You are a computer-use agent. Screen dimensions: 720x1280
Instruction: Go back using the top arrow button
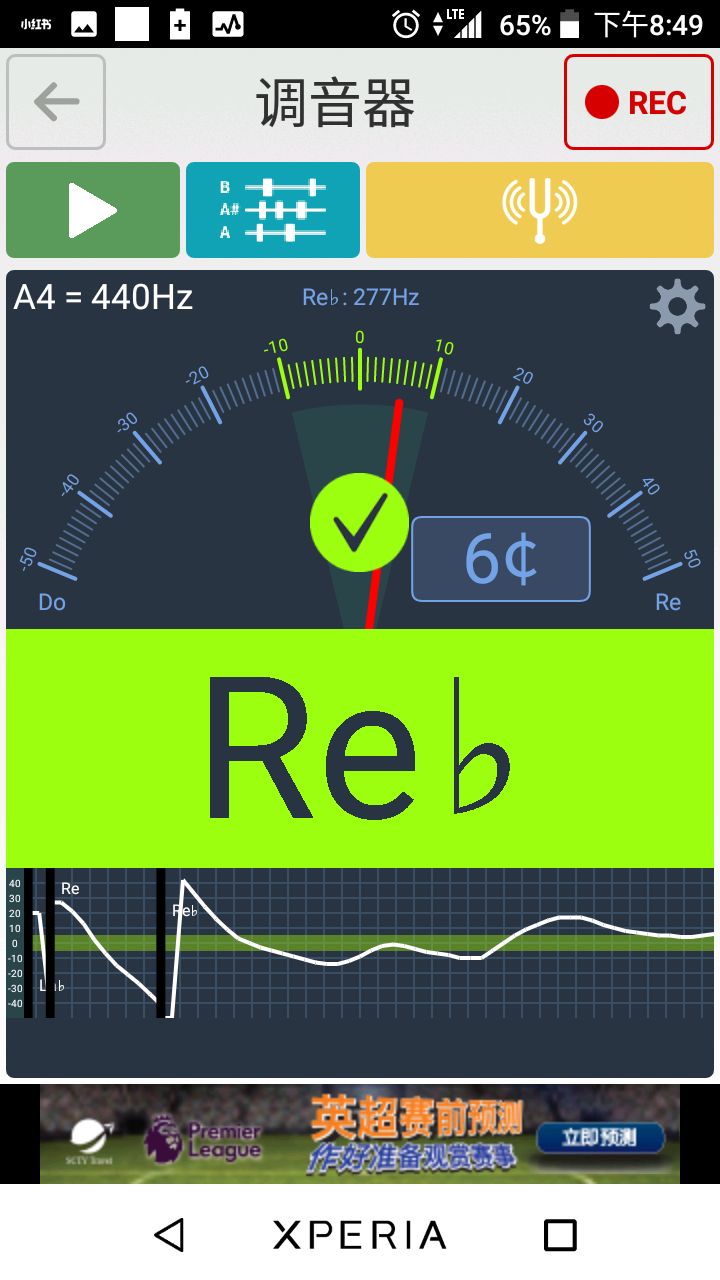coord(56,102)
